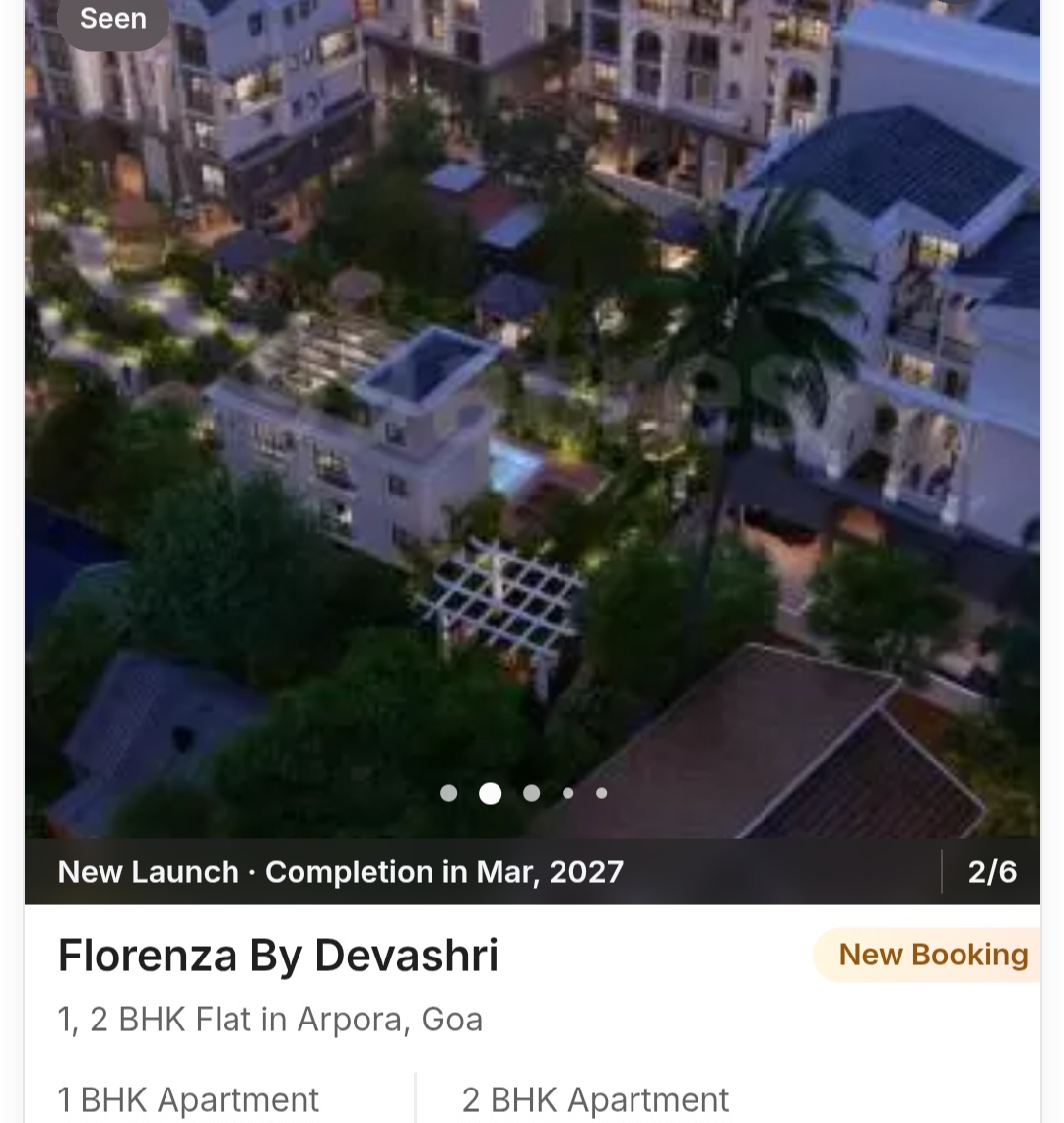
Task: Switch to the 1 BHK Apartment tab
Action: pos(188,1098)
